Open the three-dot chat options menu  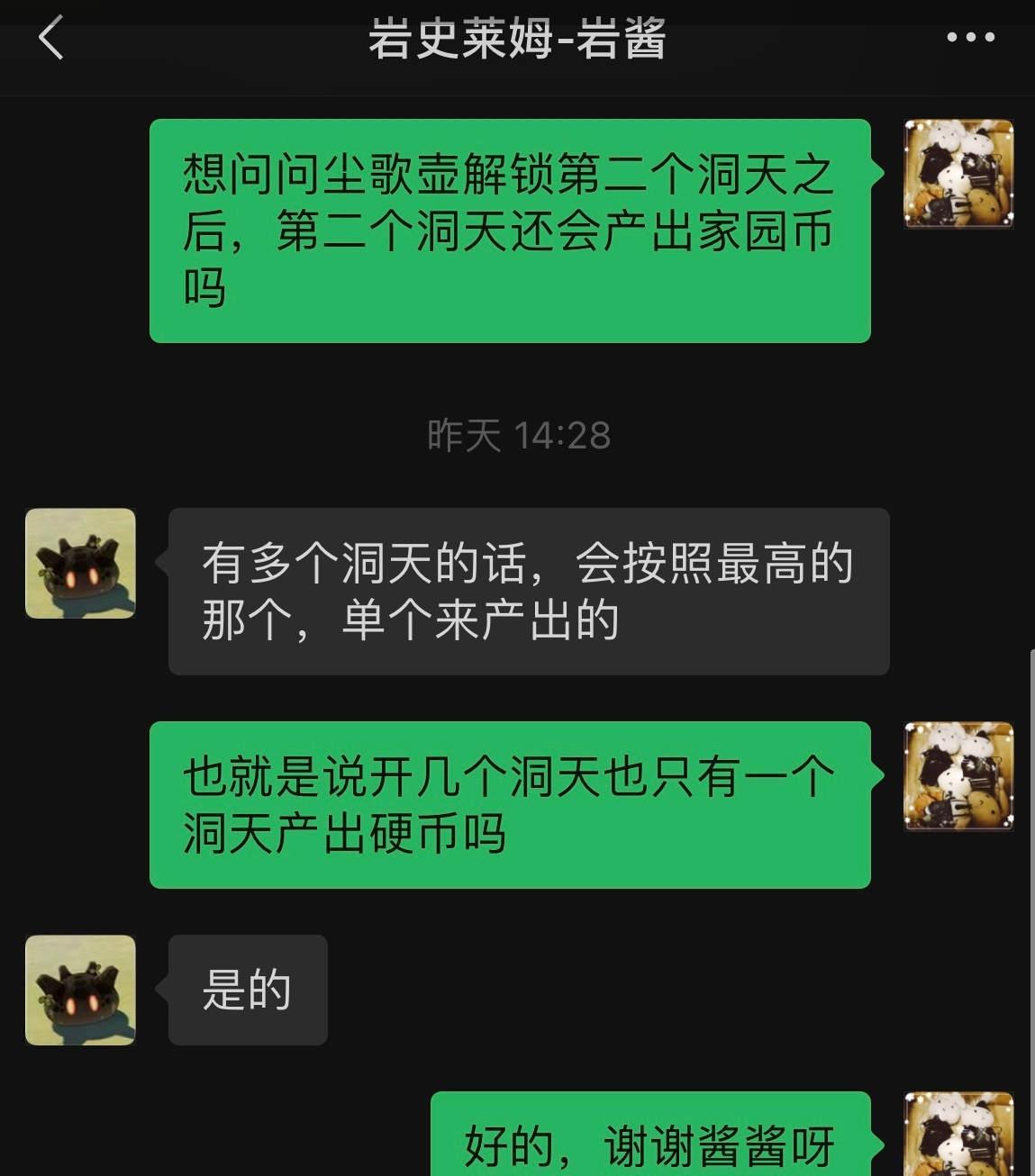click(970, 38)
